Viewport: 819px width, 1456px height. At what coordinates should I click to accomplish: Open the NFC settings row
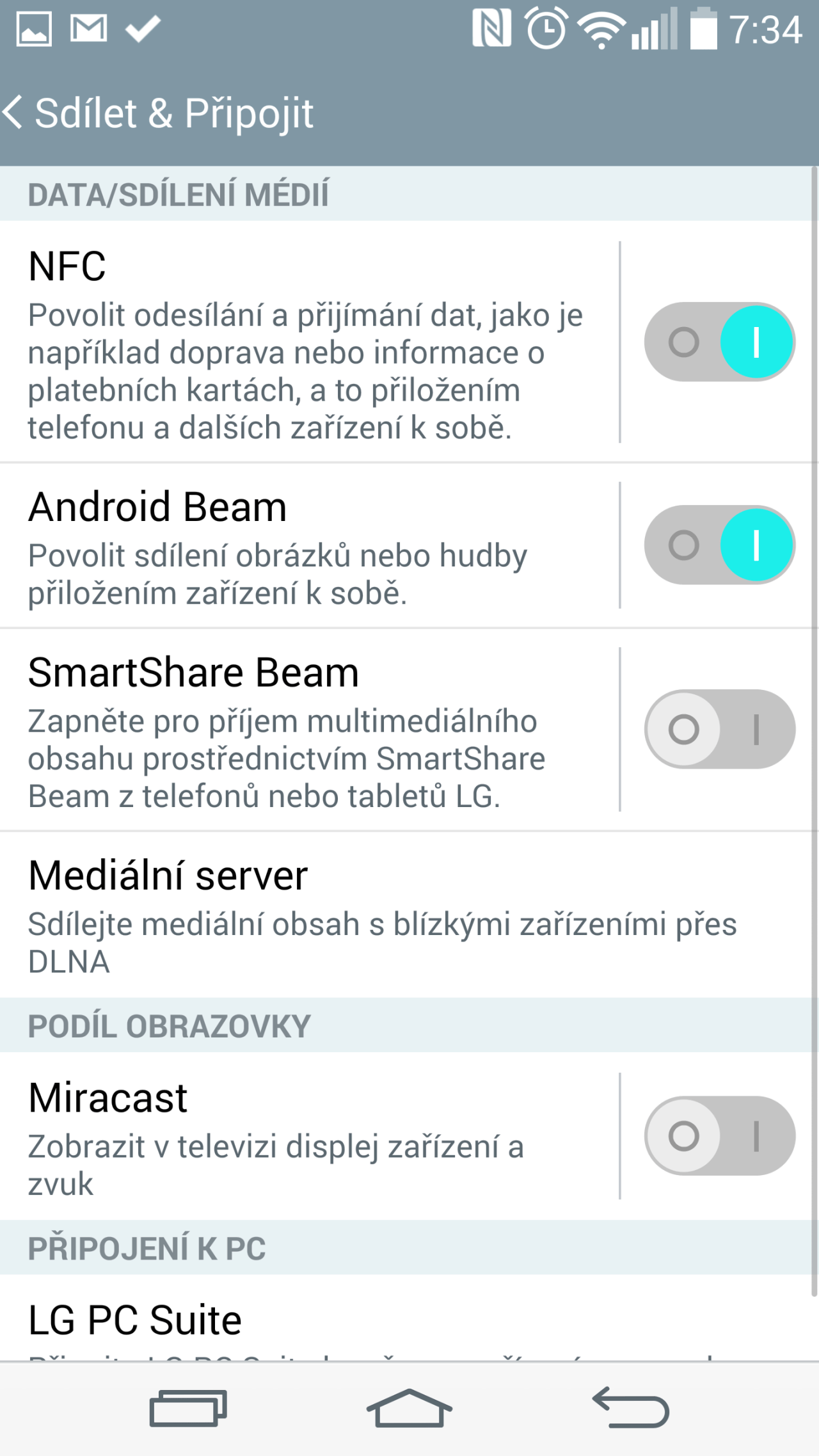tap(307, 342)
